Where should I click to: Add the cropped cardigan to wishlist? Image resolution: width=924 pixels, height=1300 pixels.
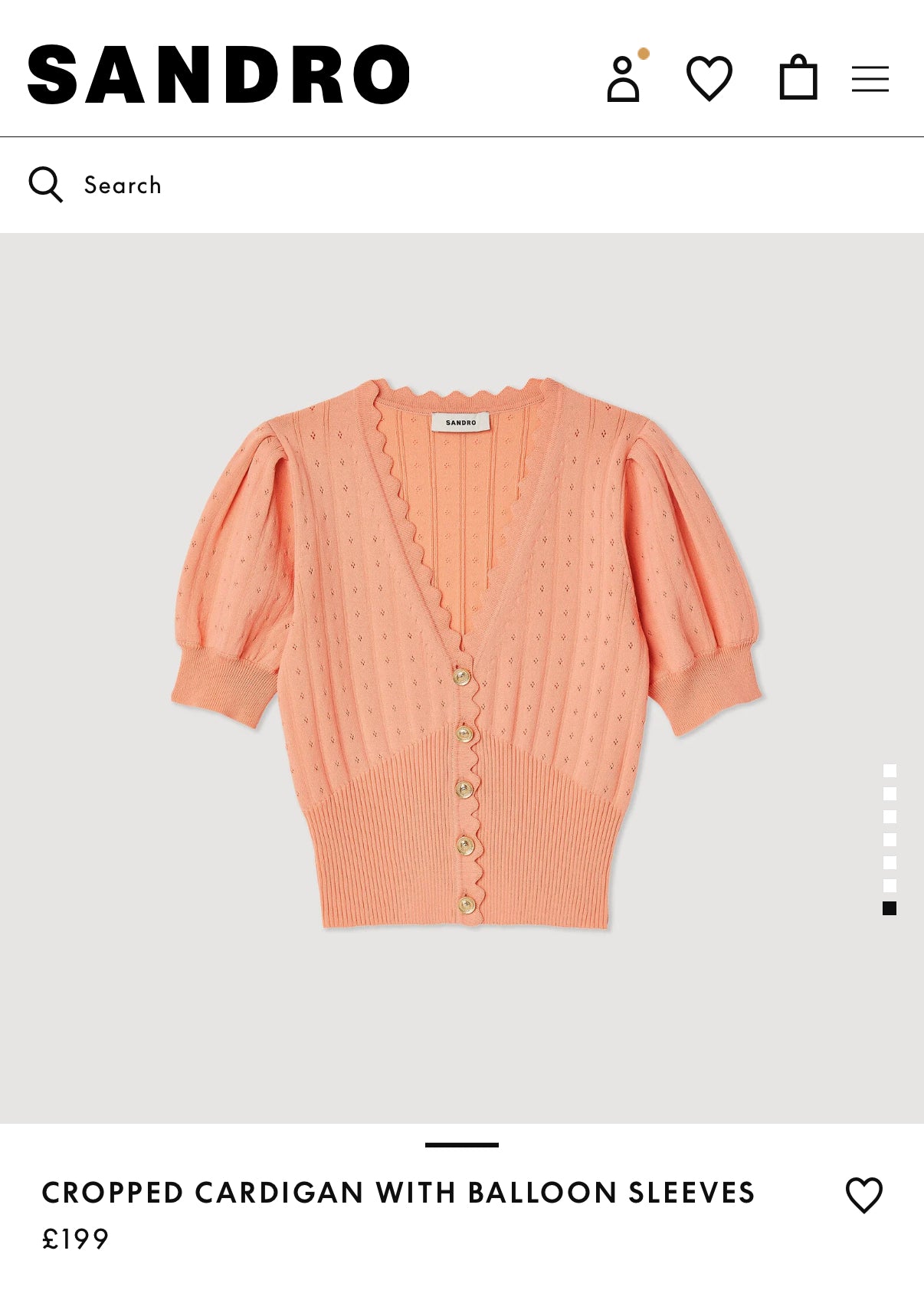[x=863, y=1194]
